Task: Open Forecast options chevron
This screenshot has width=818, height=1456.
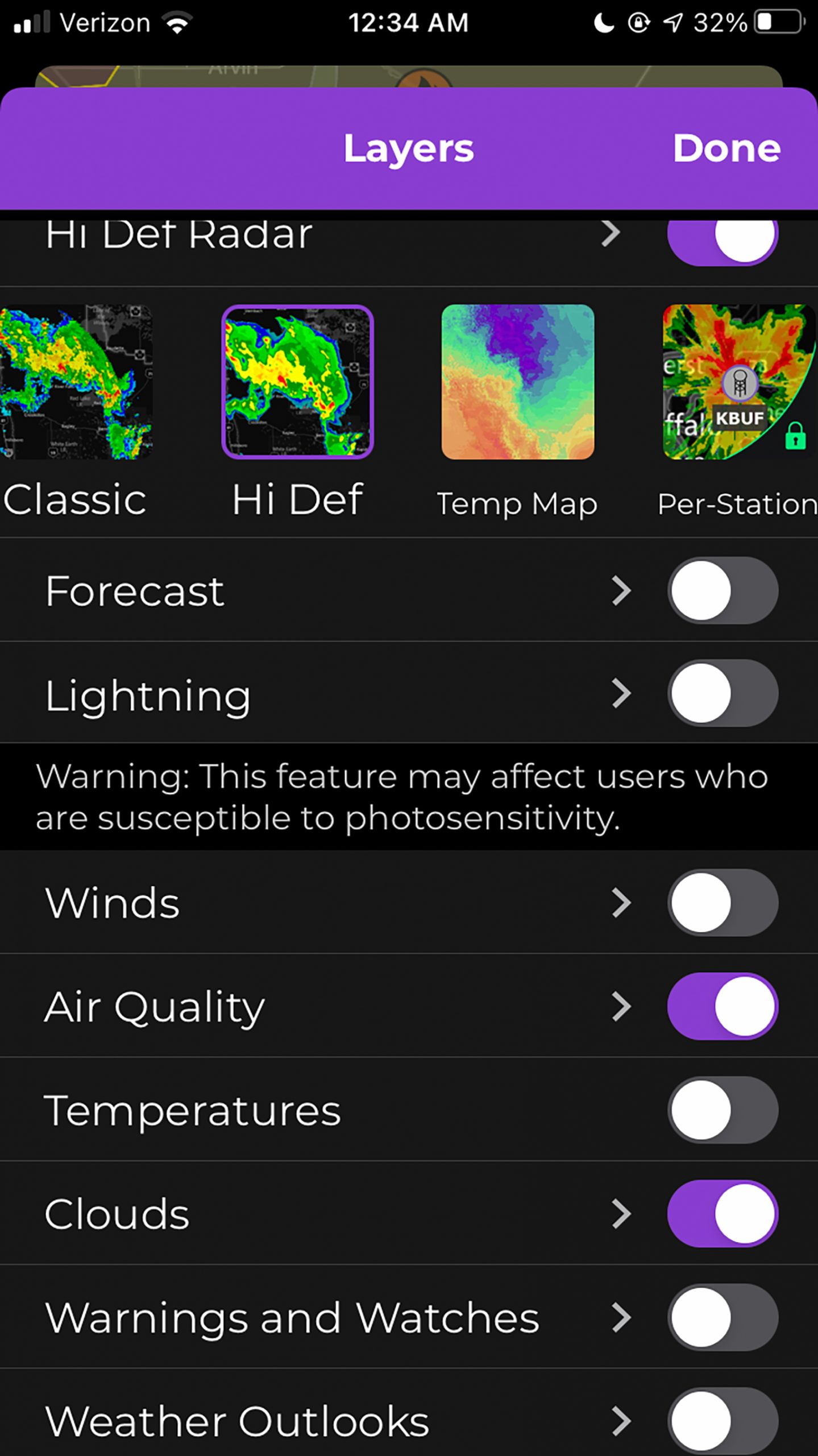Action: [621, 591]
